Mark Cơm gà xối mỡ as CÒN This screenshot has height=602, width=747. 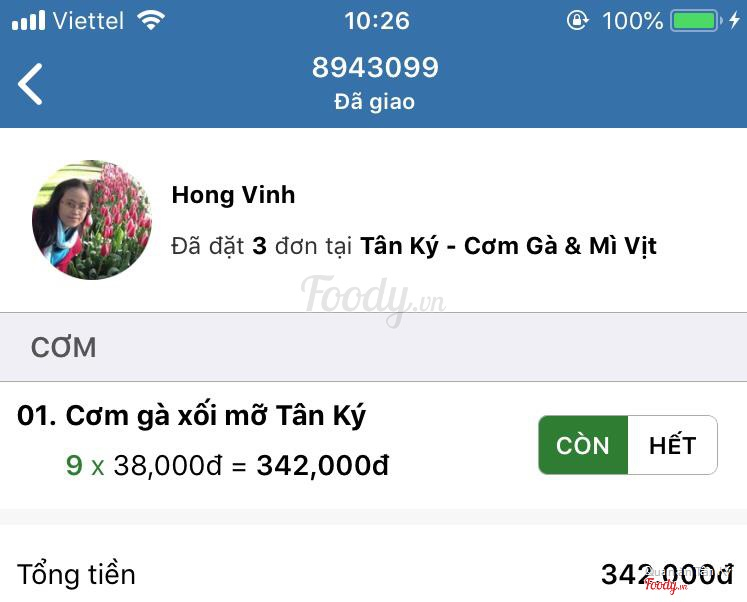[583, 445]
